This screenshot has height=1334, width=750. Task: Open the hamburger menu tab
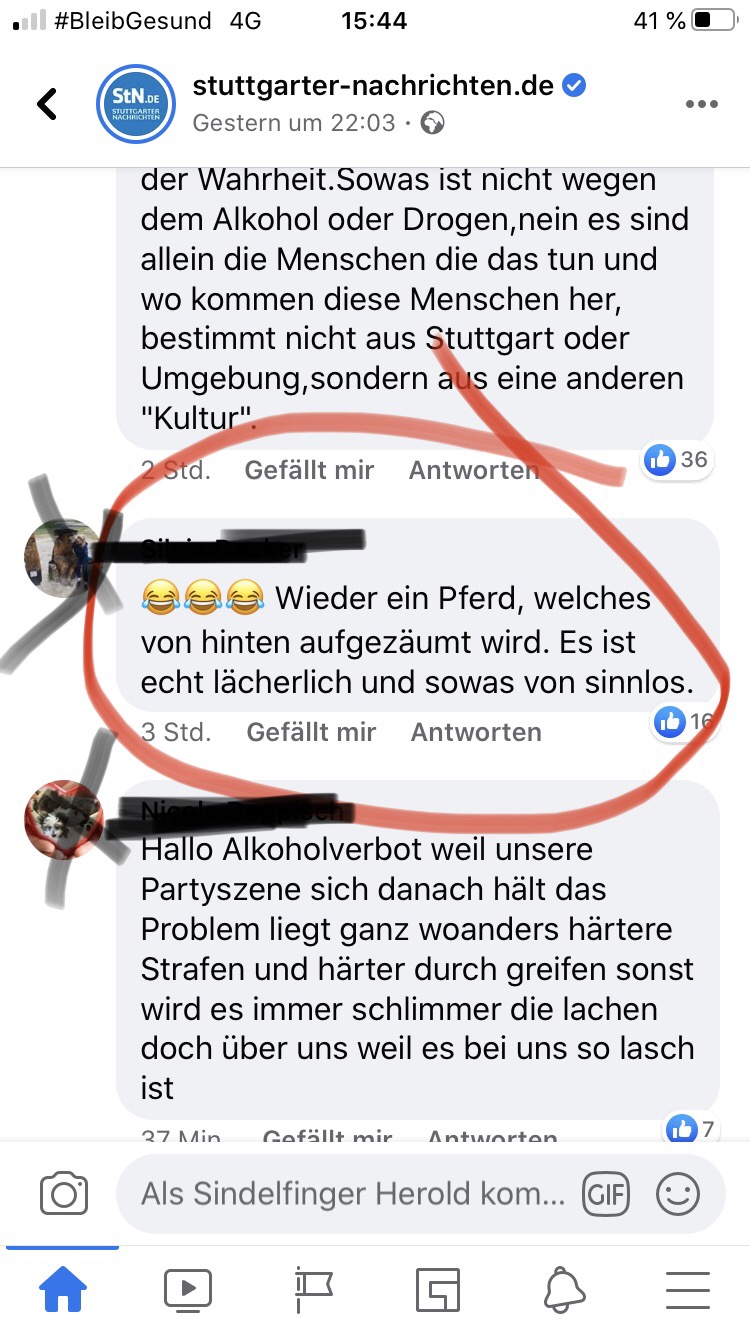pyautogui.click(x=687, y=1290)
